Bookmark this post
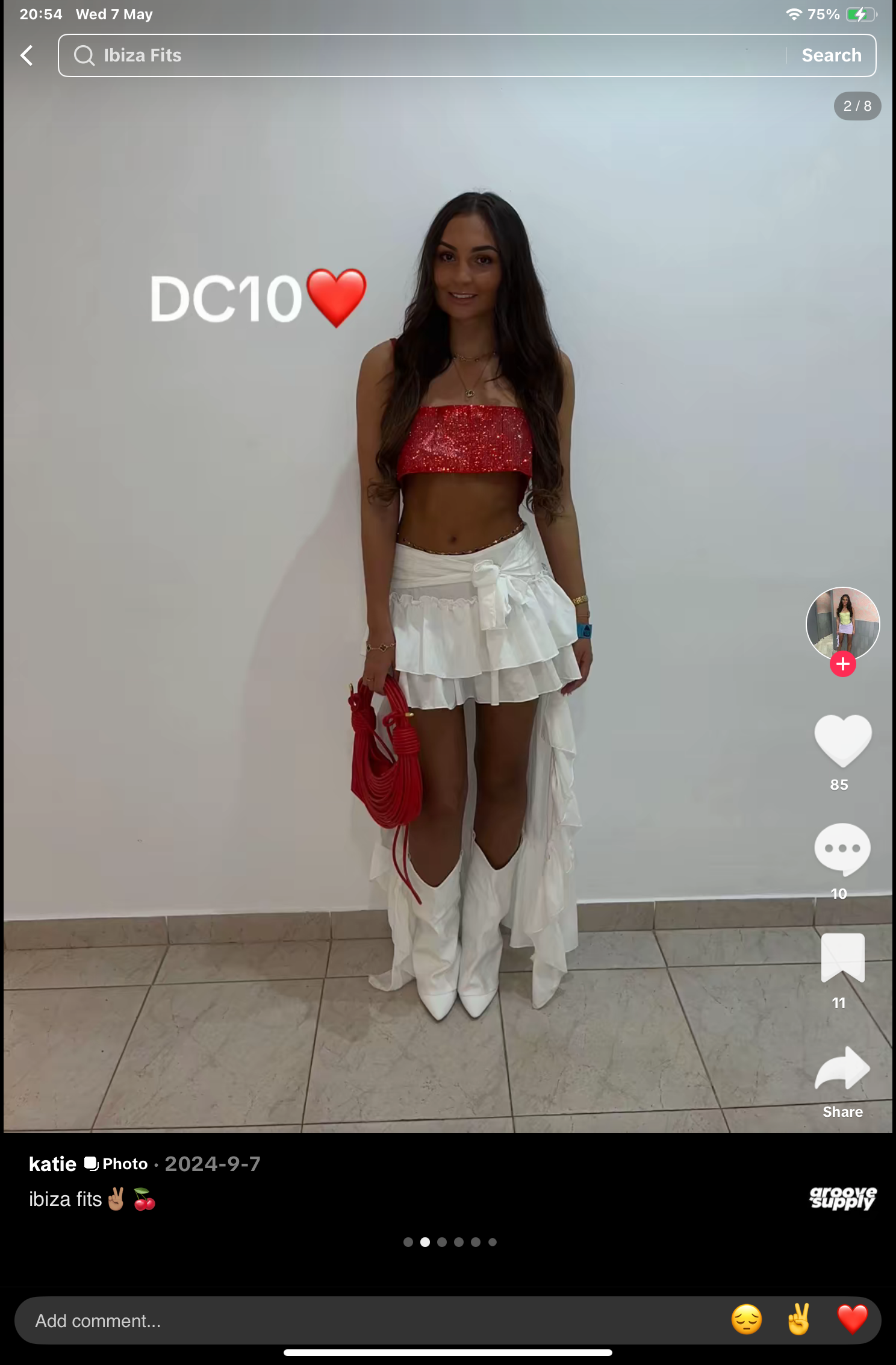Image resolution: width=896 pixels, height=1365 pixels. point(842,957)
